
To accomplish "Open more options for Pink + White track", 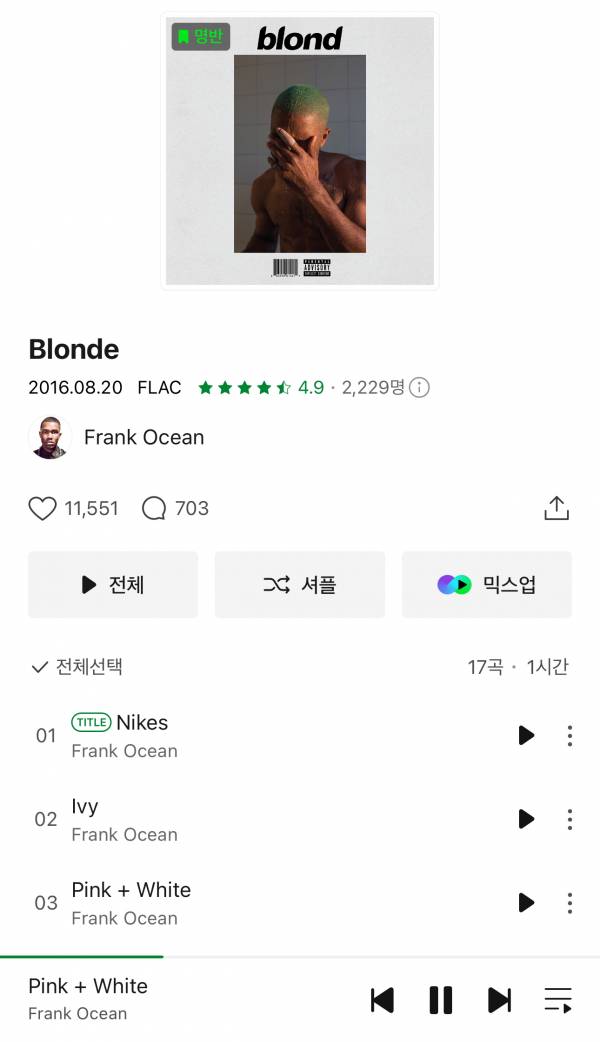I will [569, 903].
